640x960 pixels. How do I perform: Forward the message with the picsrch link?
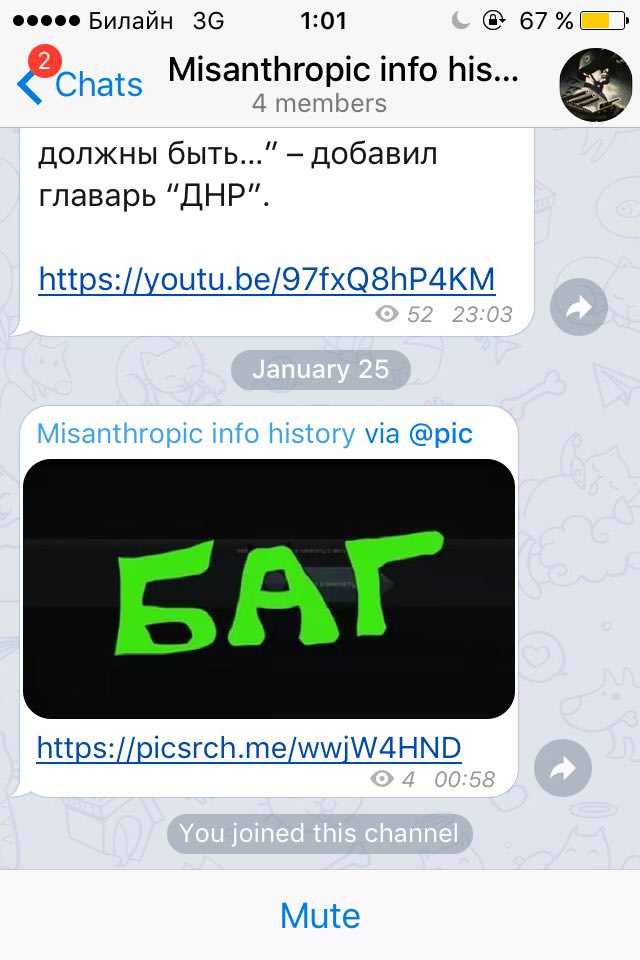(x=563, y=768)
